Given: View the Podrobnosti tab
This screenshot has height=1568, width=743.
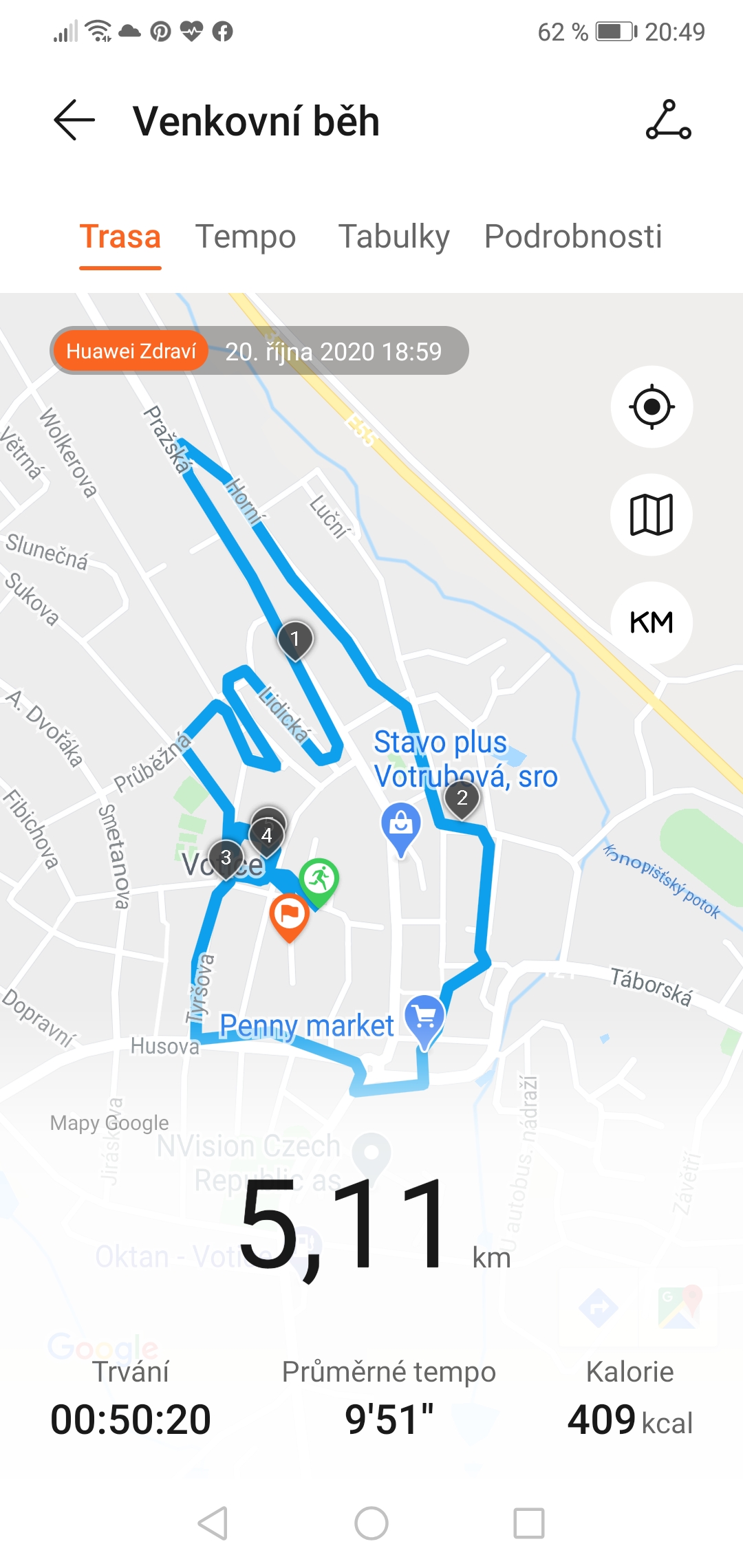Looking at the screenshot, I should (x=573, y=237).
